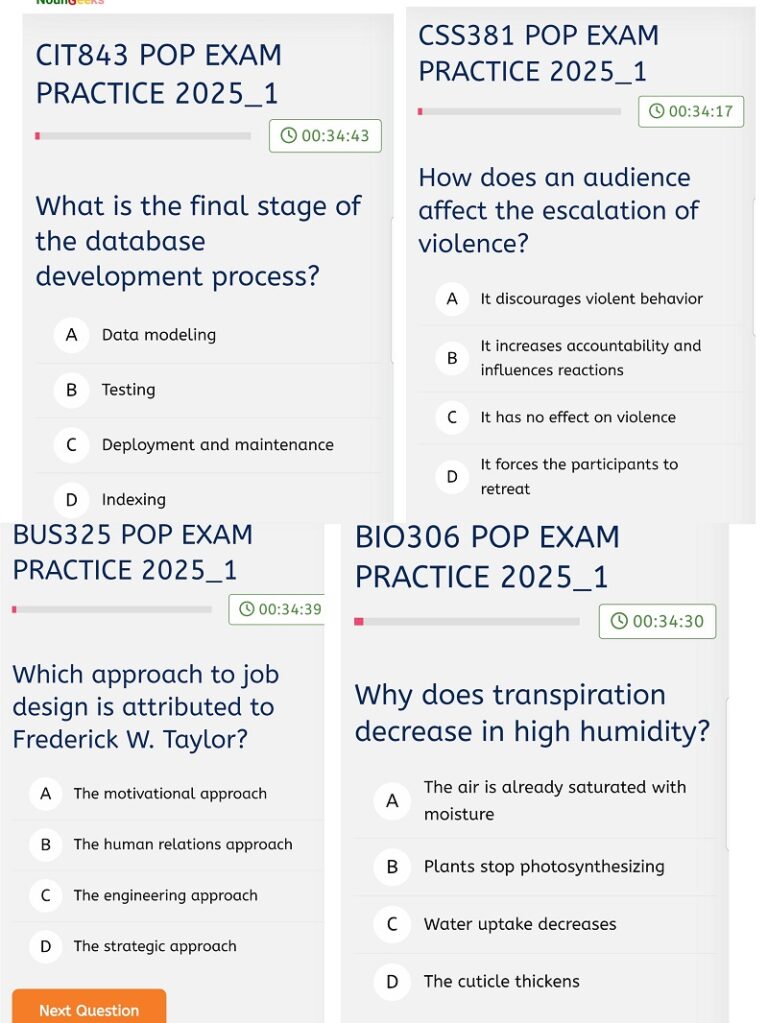The image size is (768, 1023).
Task: Click the clock icon on the CIT843 timer
Action: pos(289,137)
